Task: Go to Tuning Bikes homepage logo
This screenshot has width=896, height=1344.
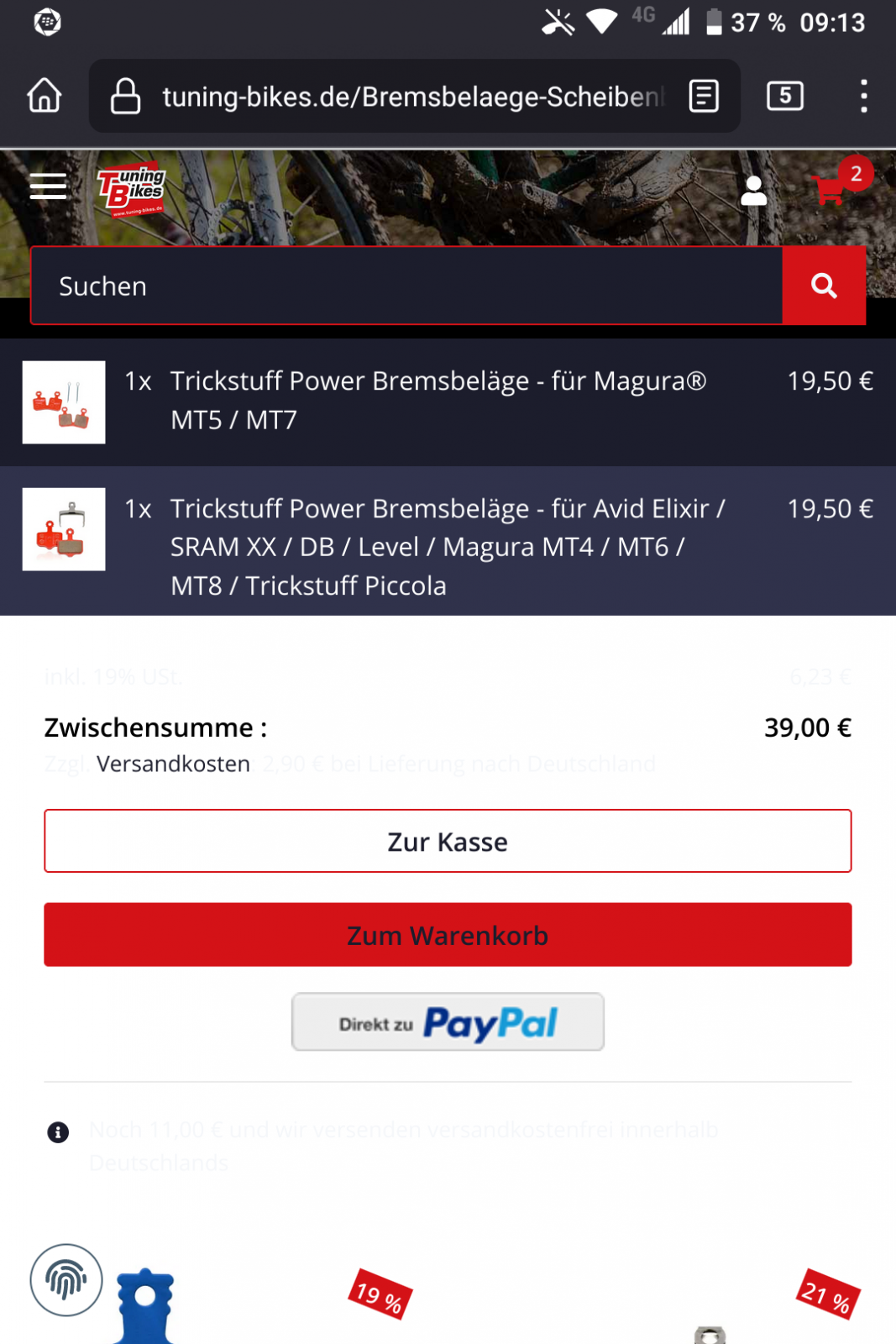Action: [132, 191]
